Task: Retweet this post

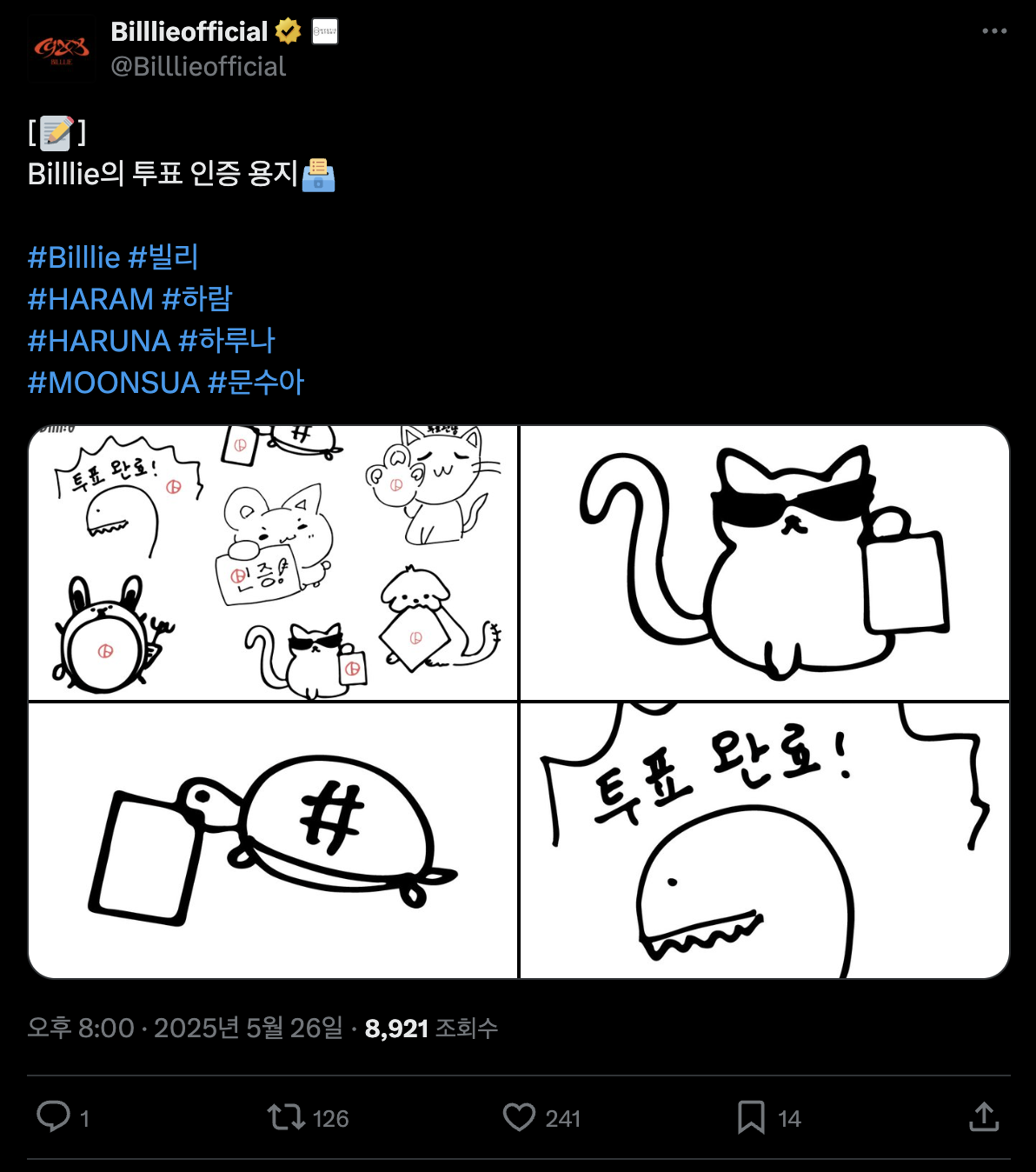Action: [x=285, y=1117]
